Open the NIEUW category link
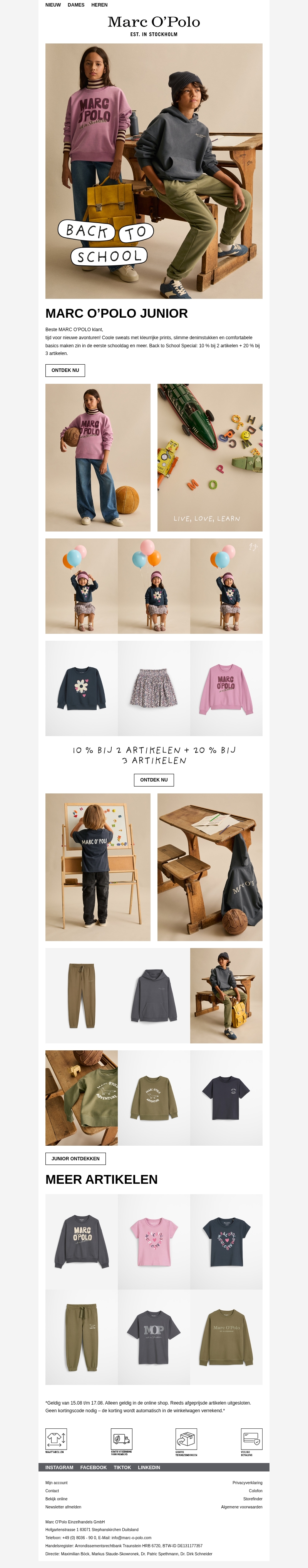This screenshot has width=308, height=1568. pyautogui.click(x=53, y=5)
